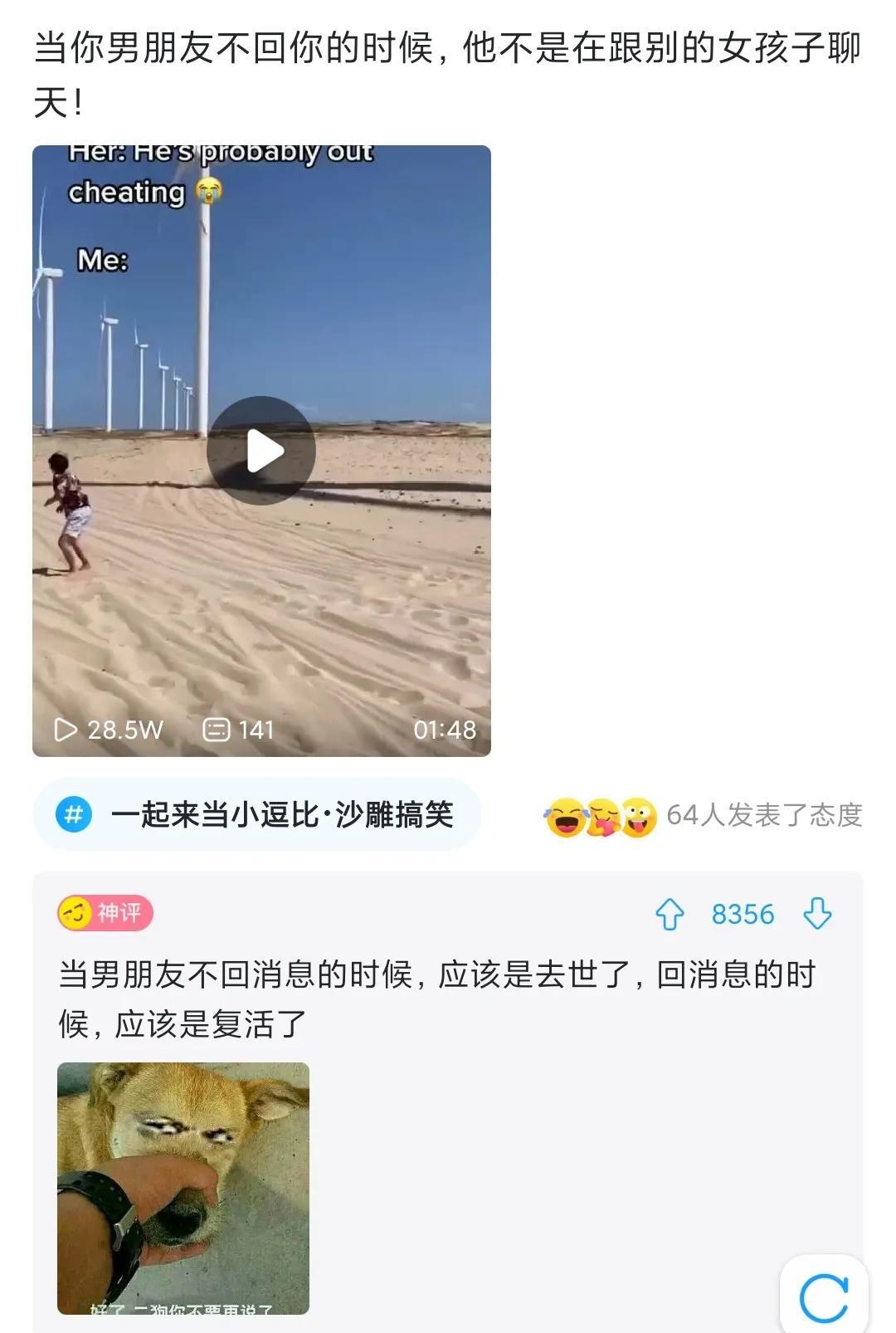Play the wind turbine beach video
The image size is (896, 1333).
click(x=261, y=451)
